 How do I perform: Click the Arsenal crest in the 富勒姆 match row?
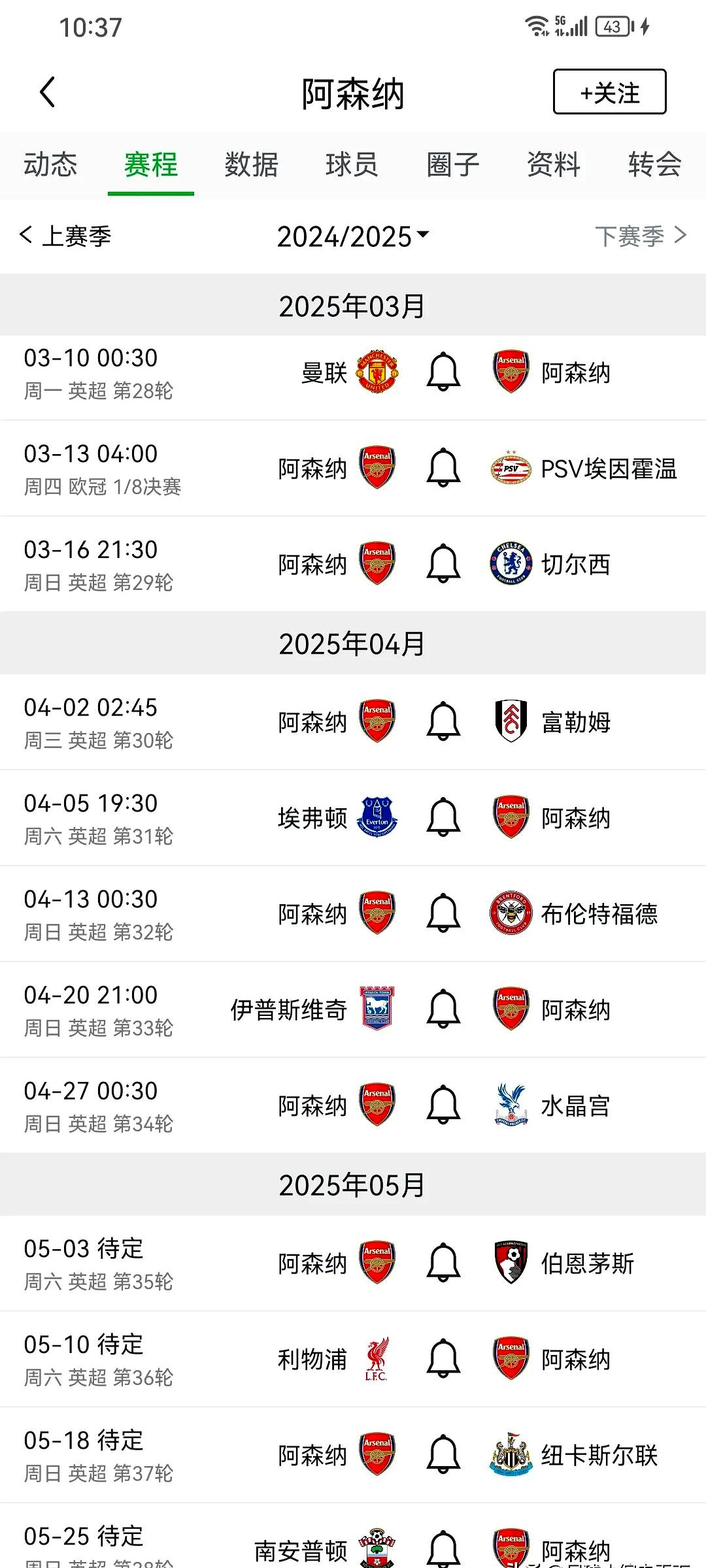(x=378, y=722)
